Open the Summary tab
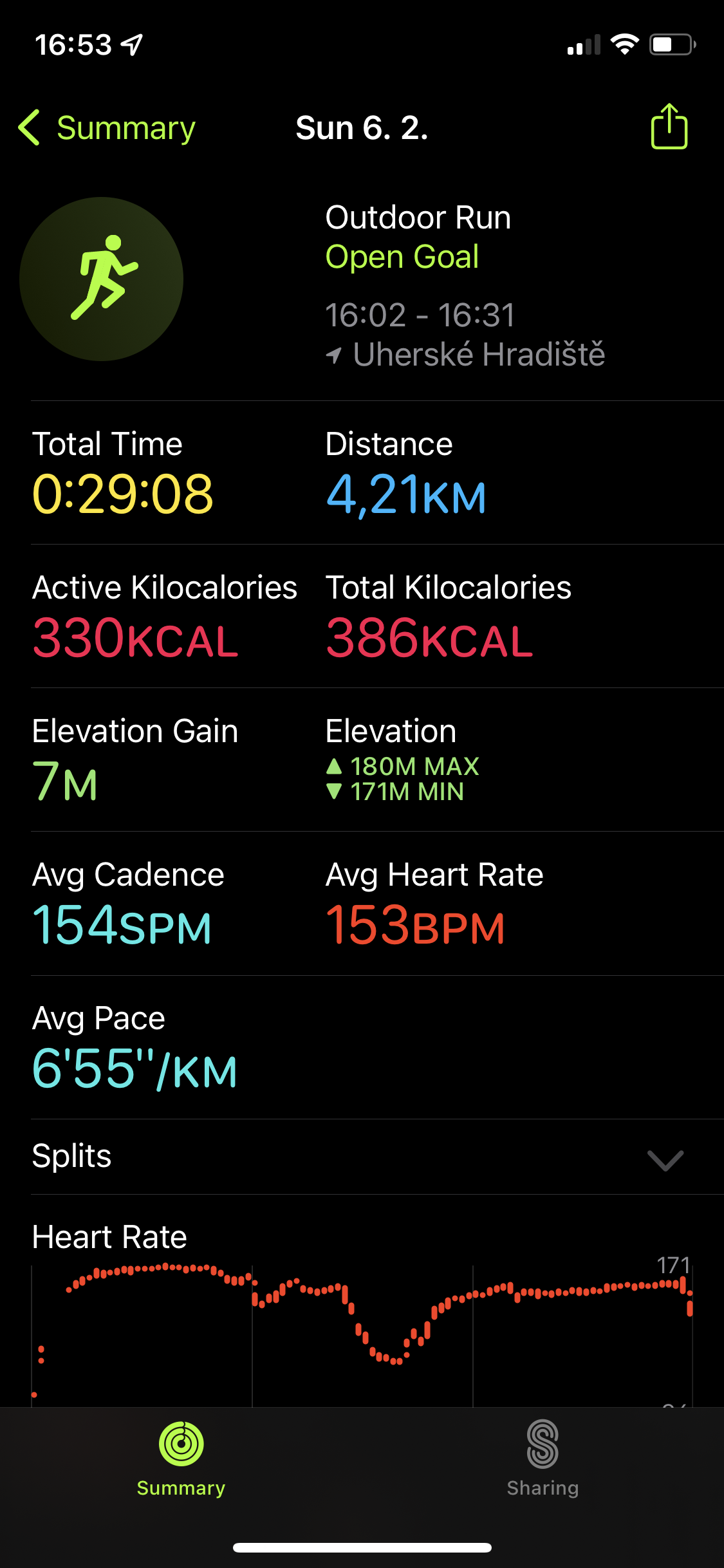 [x=181, y=1459]
